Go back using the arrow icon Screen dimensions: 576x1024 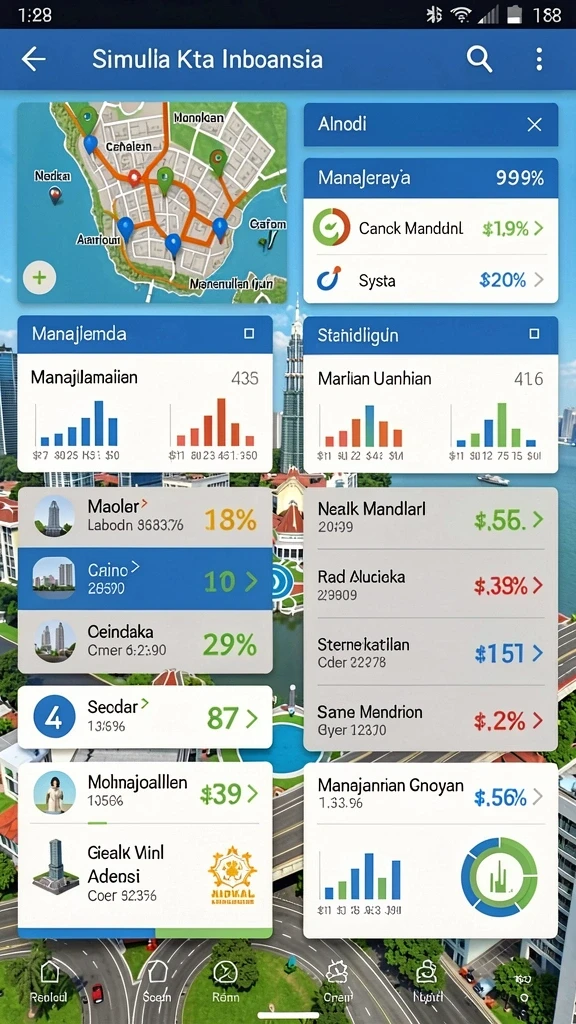click(x=34, y=59)
